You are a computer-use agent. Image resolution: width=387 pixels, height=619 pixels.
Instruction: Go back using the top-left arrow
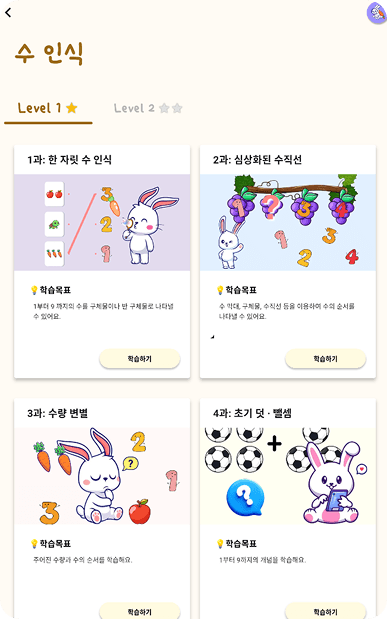click(8, 13)
